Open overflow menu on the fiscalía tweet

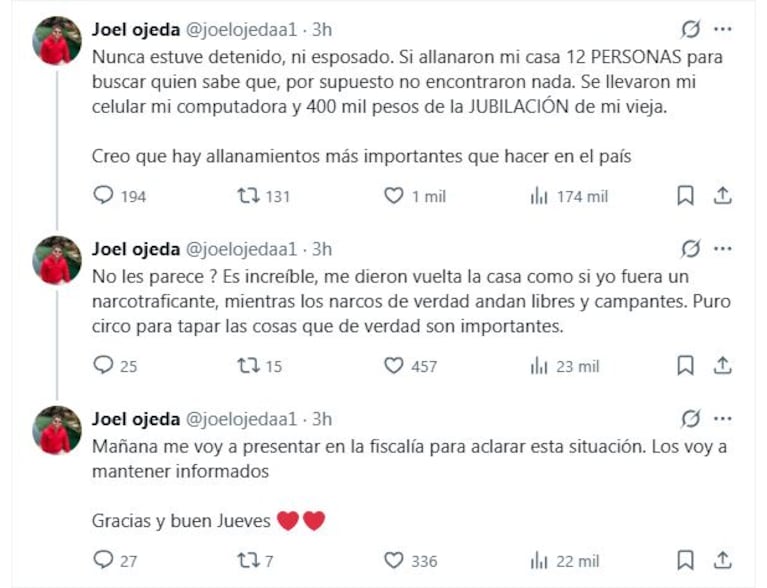click(723, 418)
